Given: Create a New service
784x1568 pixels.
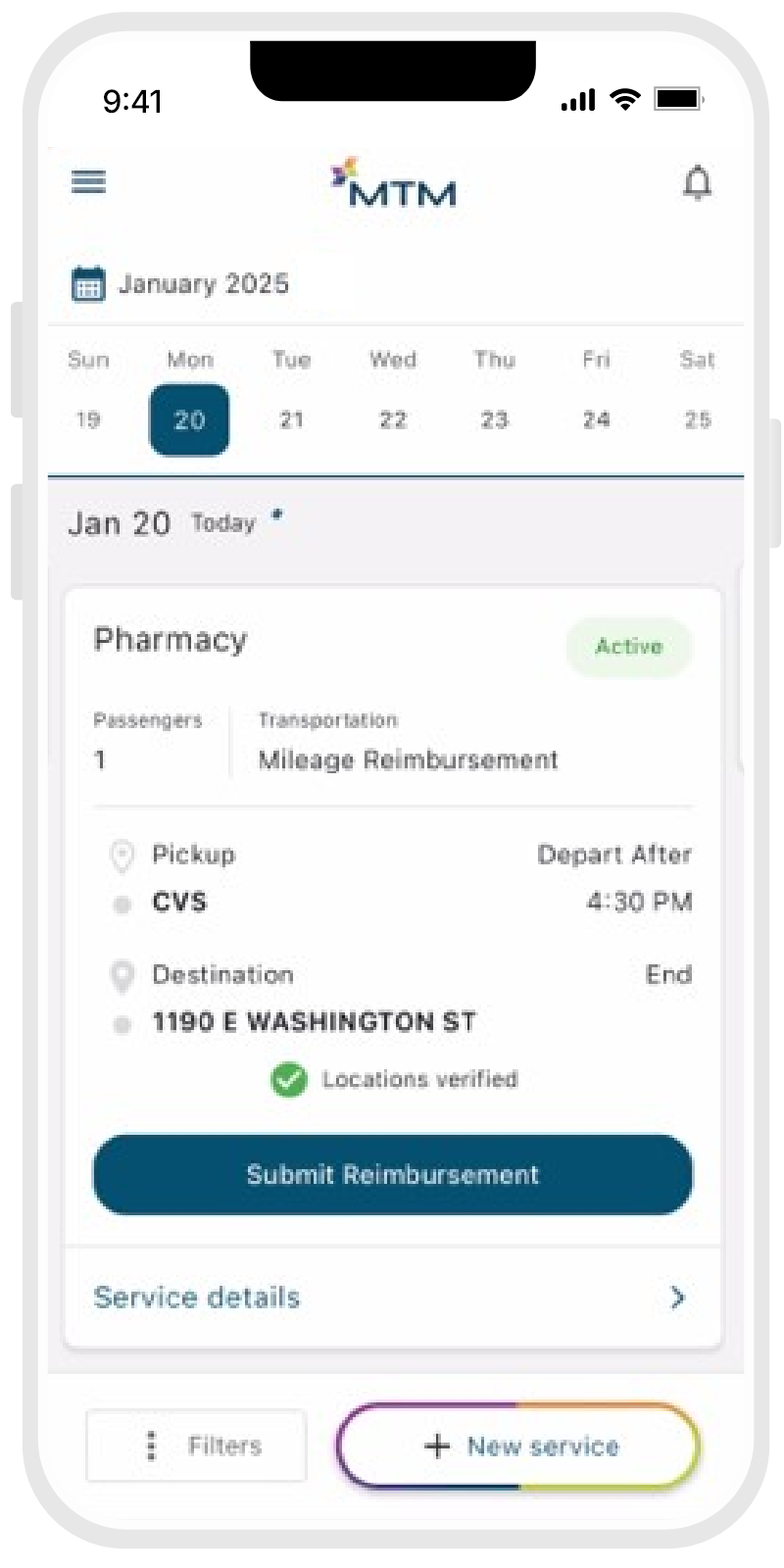Looking at the screenshot, I should pos(518,1445).
